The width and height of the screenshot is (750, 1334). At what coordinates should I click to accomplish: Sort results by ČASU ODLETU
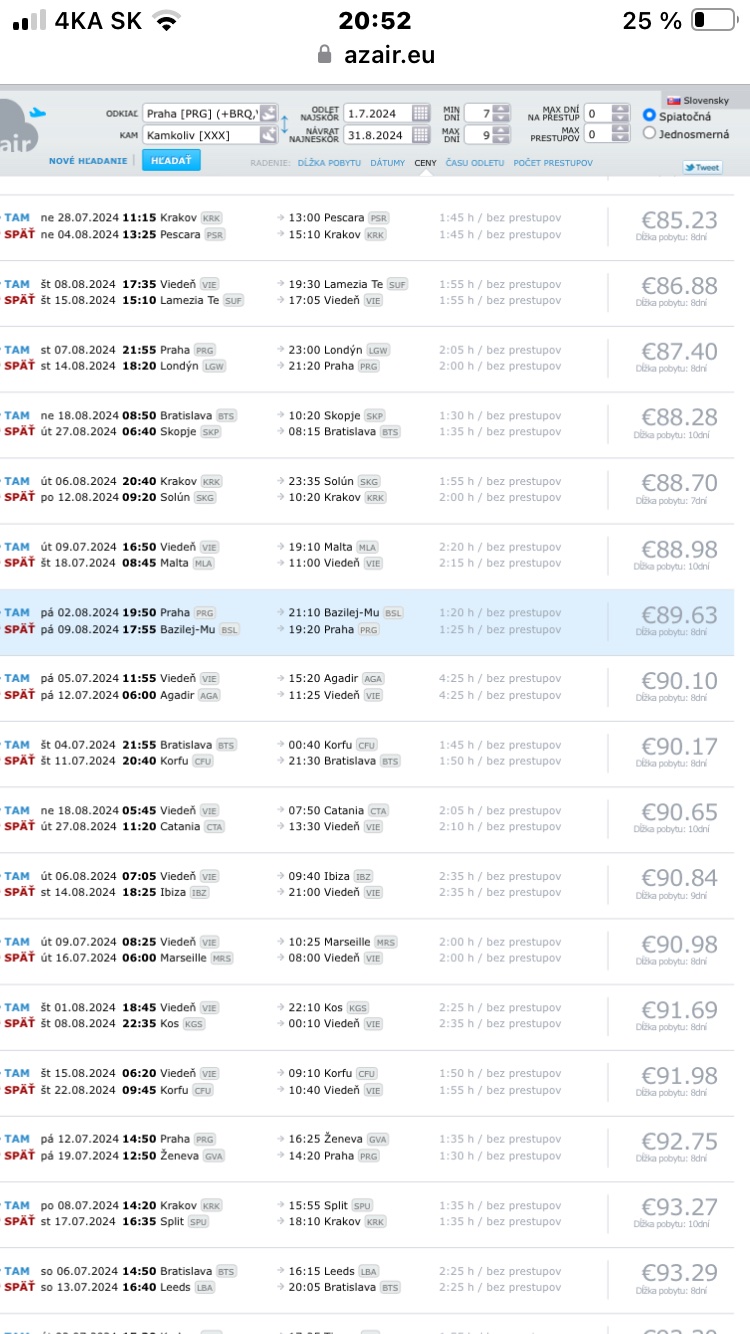point(475,162)
